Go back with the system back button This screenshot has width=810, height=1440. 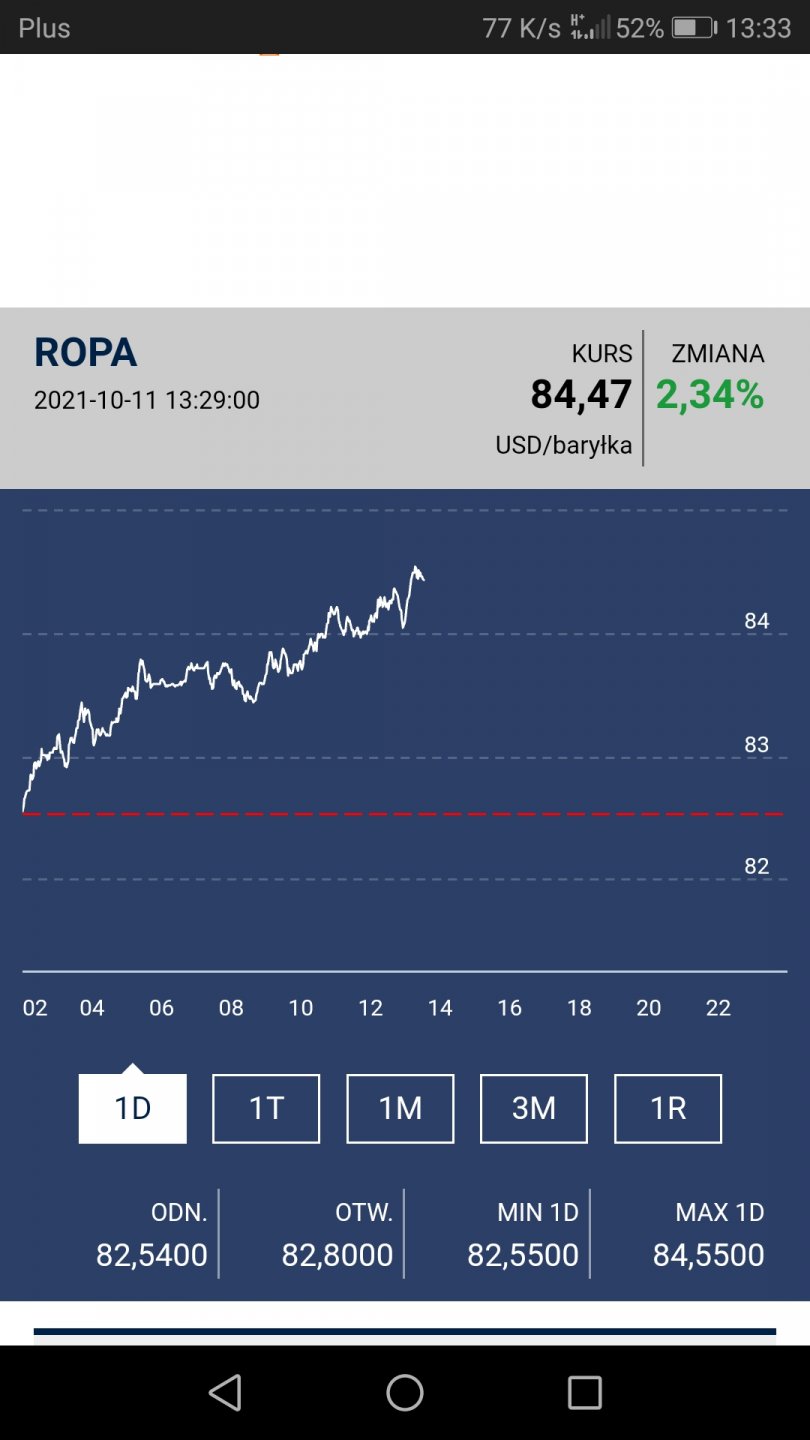coord(225,1392)
